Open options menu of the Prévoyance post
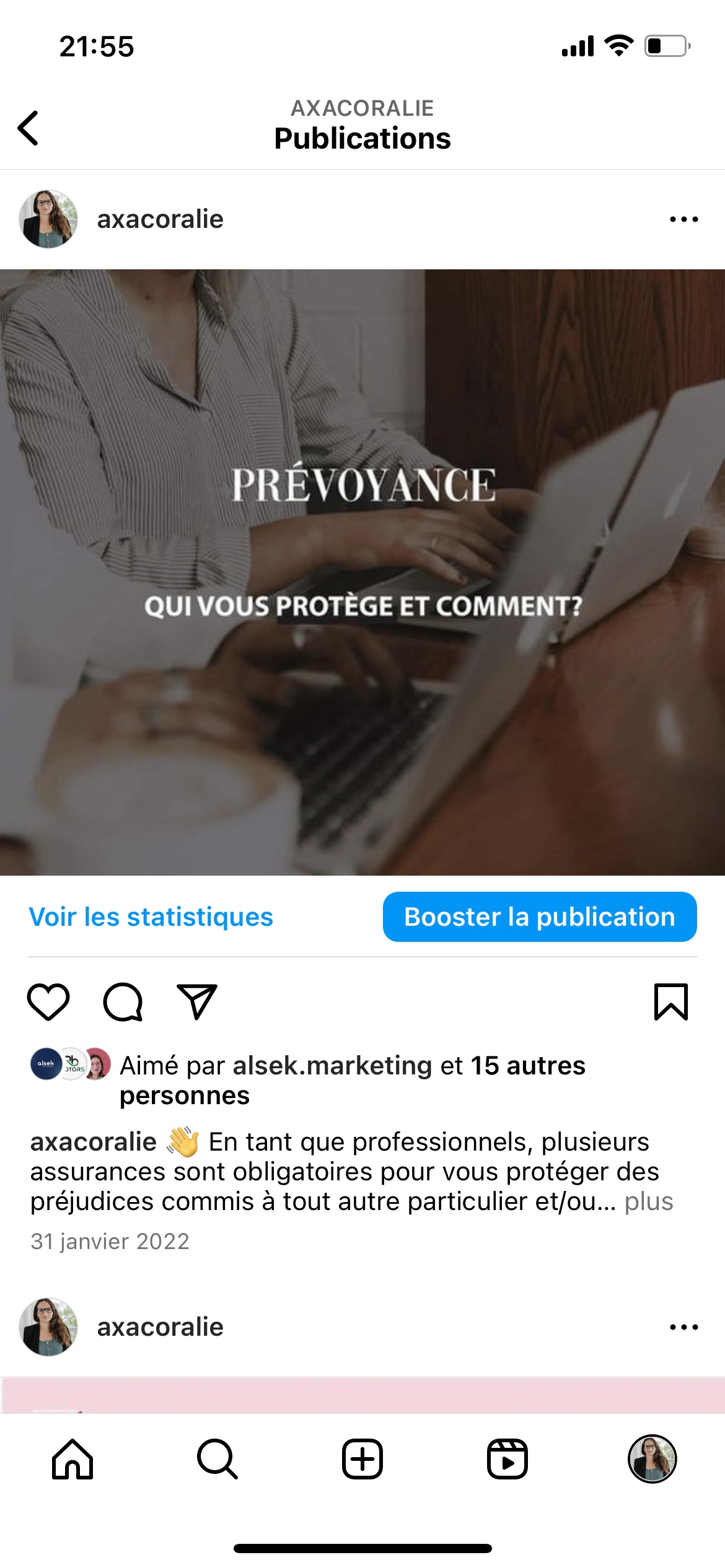This screenshot has height=1568, width=725. click(683, 219)
